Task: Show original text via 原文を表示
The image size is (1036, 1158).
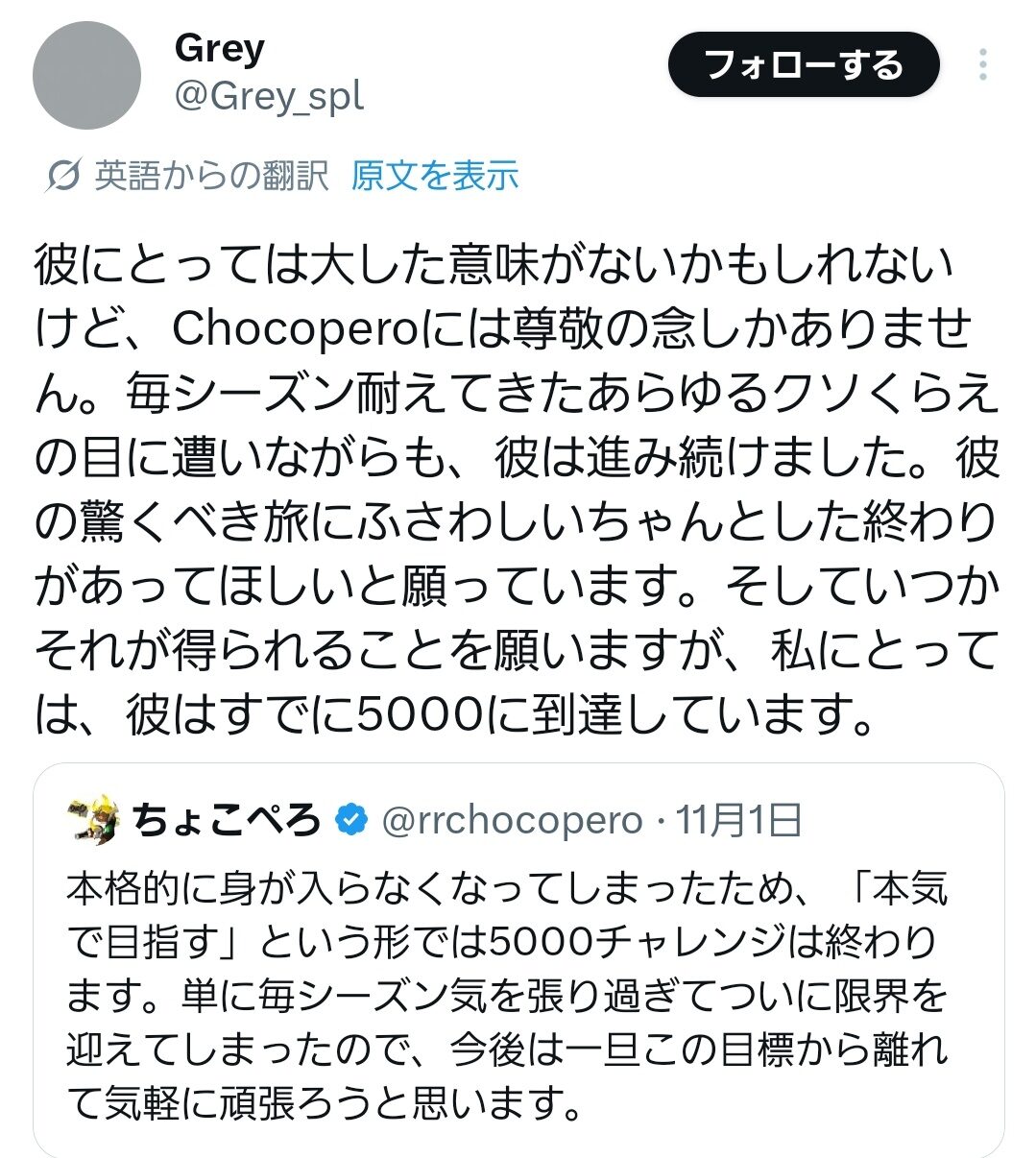Action: tap(434, 176)
